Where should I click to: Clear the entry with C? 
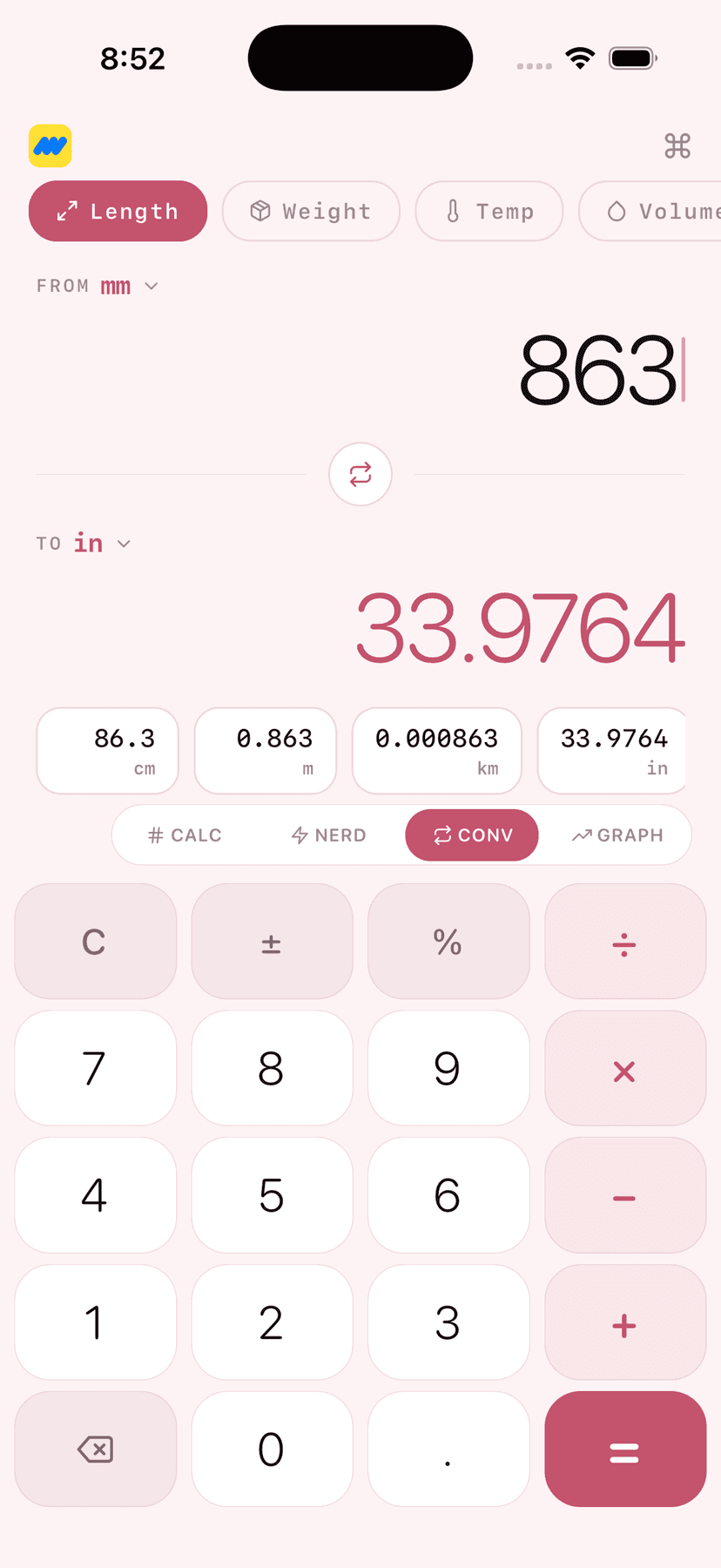coord(95,942)
